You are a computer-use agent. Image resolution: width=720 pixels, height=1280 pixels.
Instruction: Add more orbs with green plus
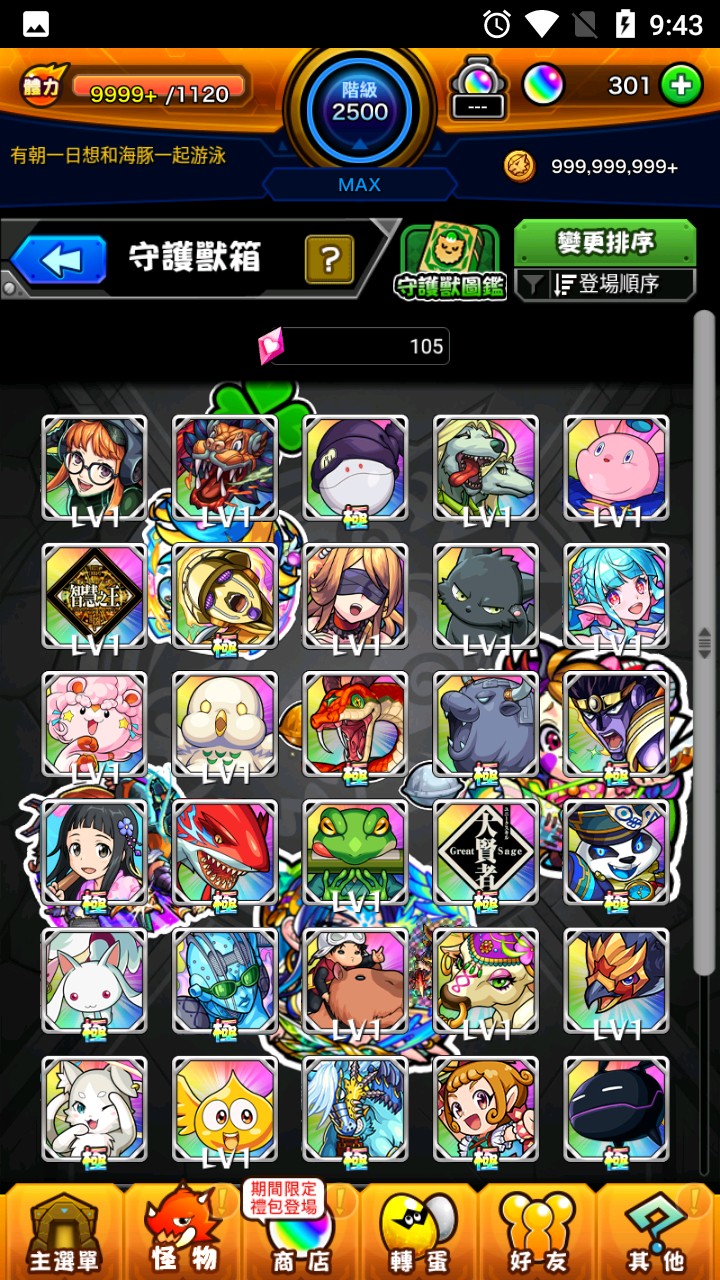681,86
